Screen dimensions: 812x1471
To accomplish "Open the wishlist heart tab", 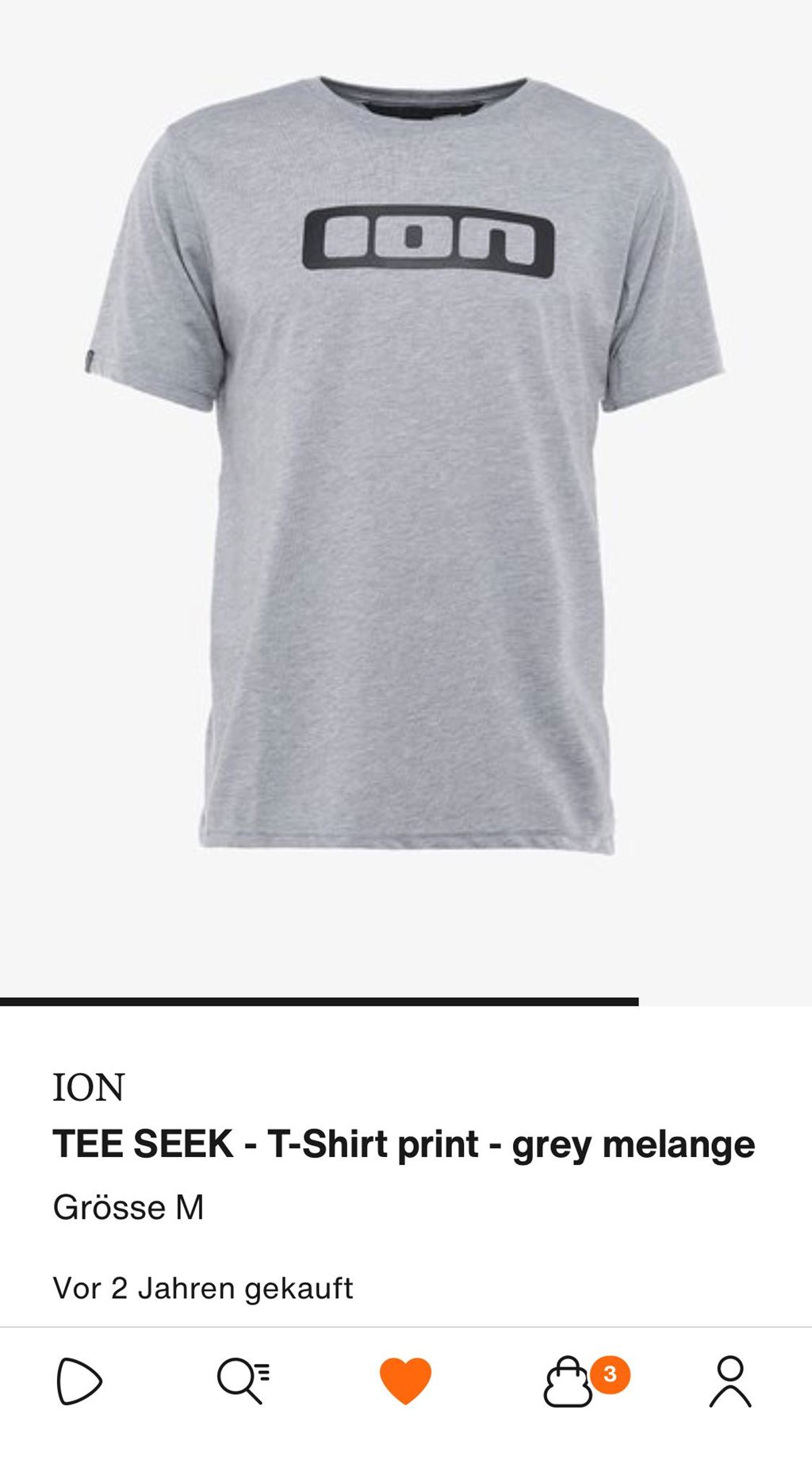I will (405, 1381).
